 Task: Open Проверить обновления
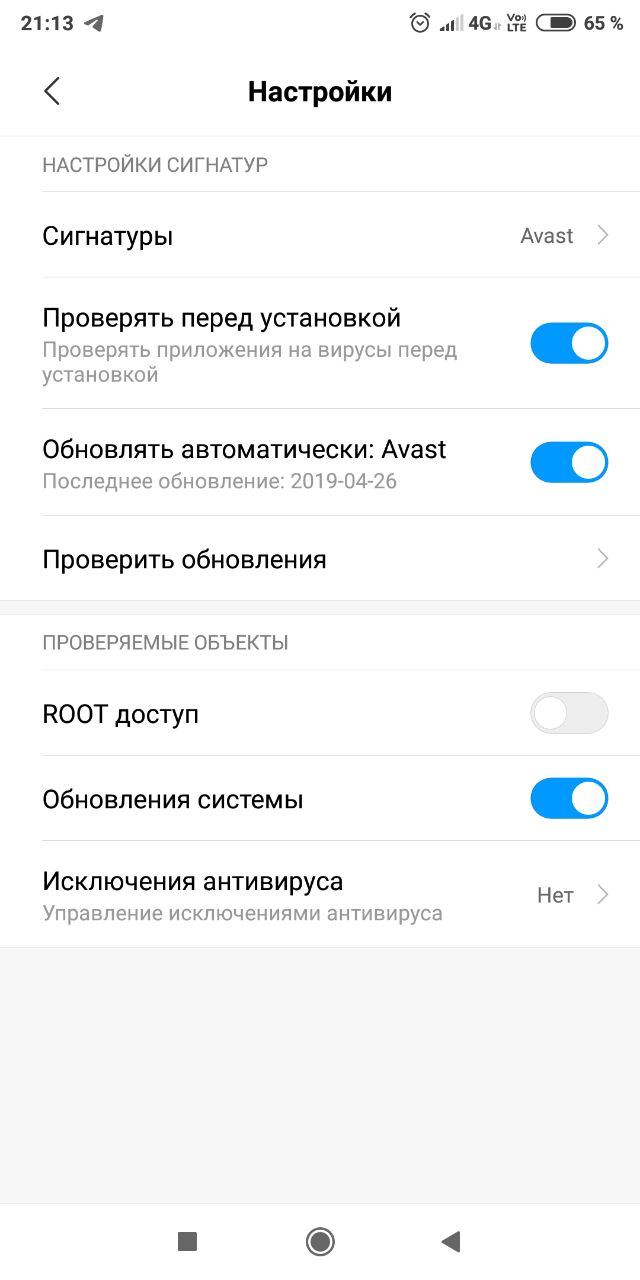[320, 559]
